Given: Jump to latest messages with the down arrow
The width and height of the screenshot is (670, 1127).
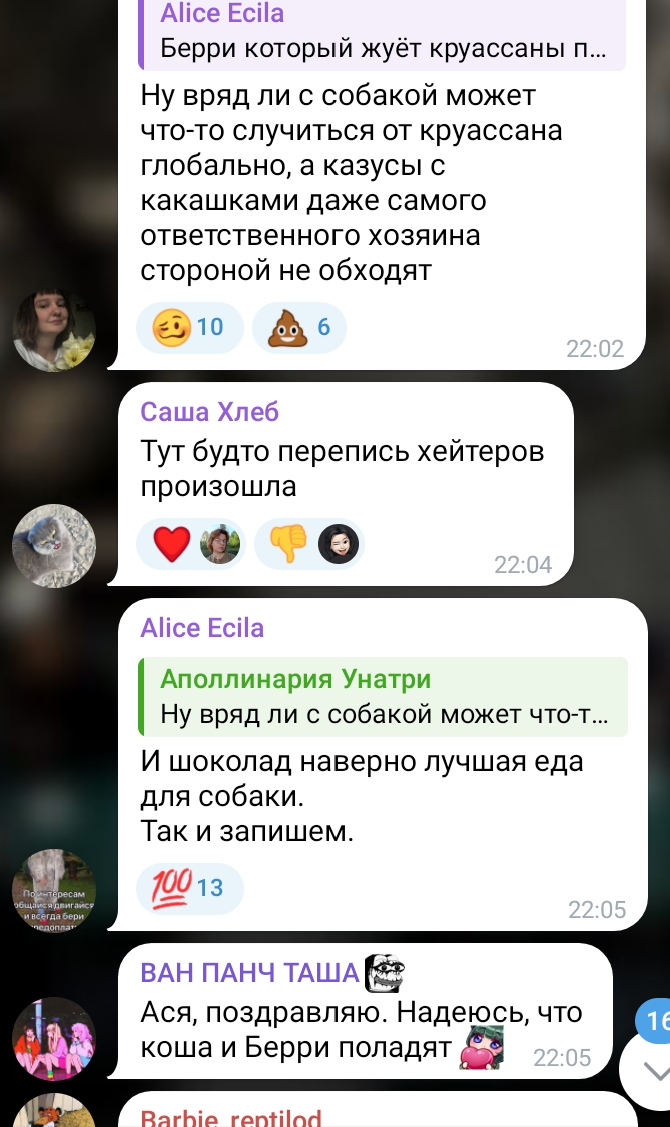Looking at the screenshot, I should click(654, 1072).
